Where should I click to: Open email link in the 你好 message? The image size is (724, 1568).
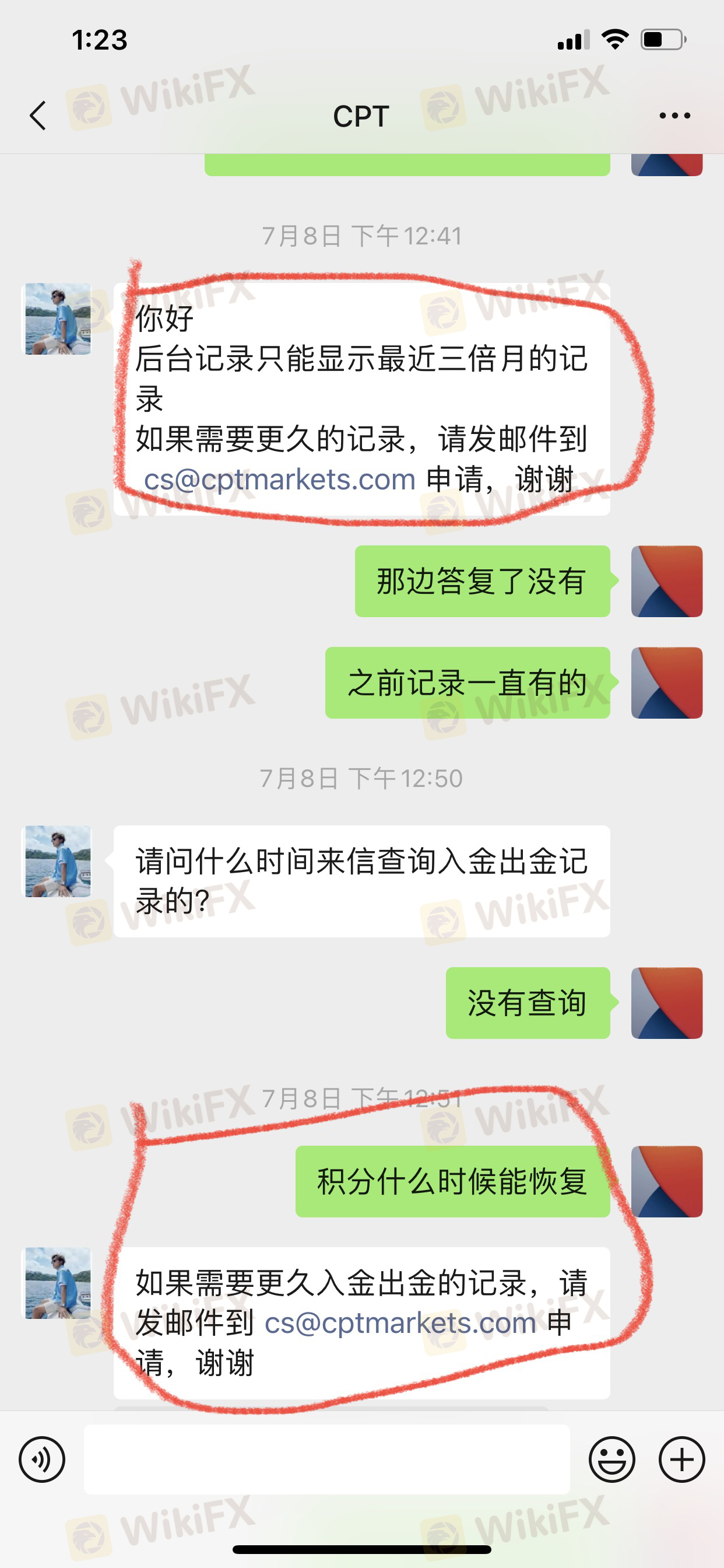(280, 480)
